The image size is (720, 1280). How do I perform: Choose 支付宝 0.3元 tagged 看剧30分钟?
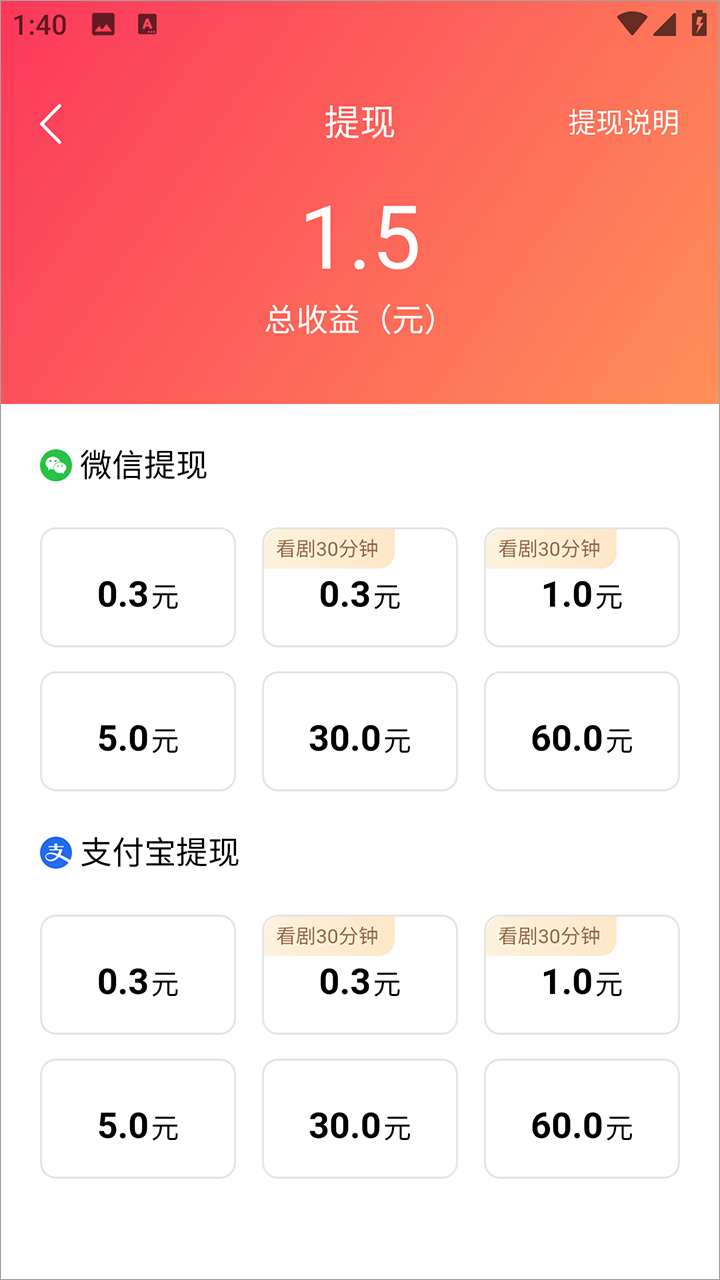[360, 975]
